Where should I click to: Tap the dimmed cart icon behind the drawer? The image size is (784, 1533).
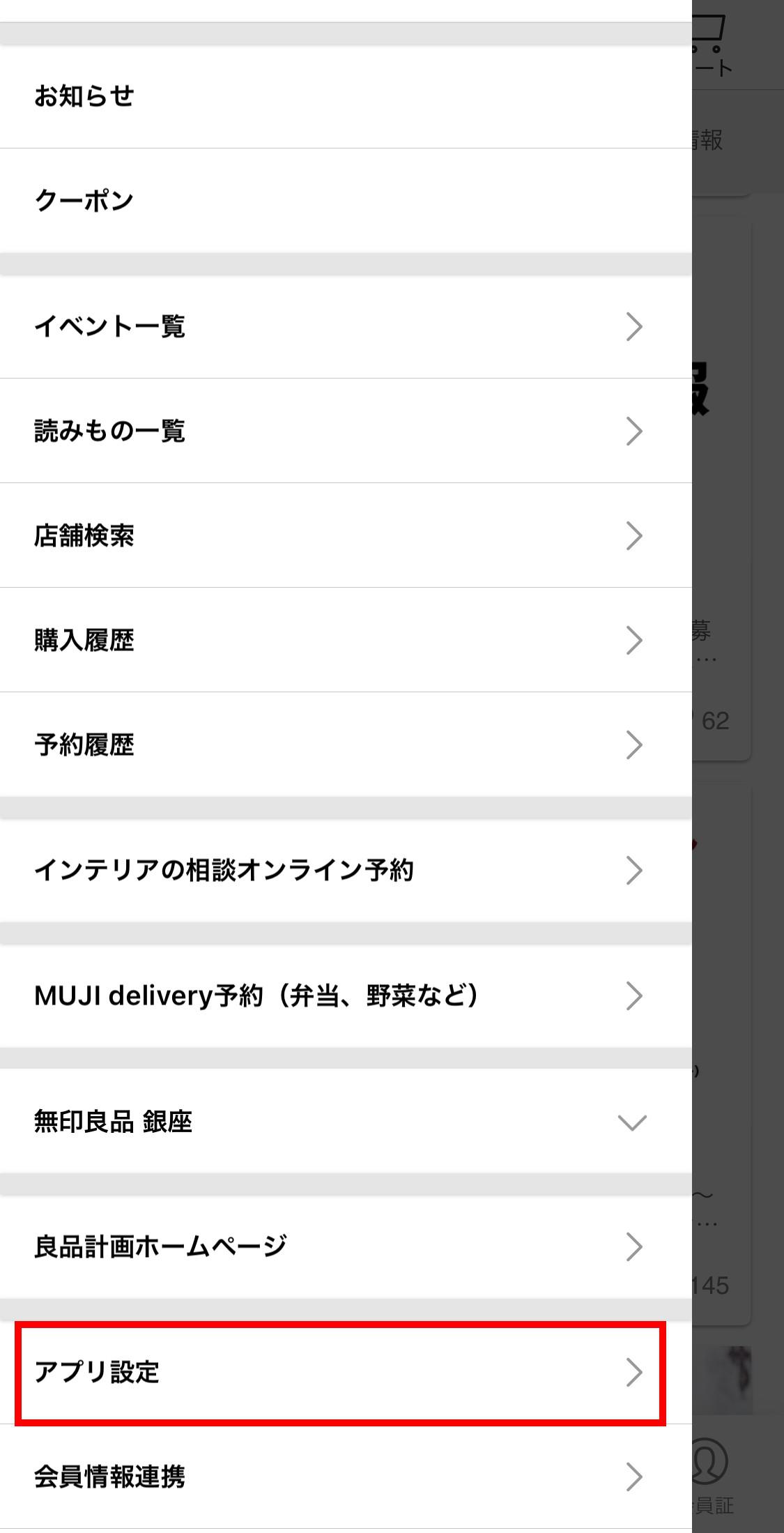point(712,36)
